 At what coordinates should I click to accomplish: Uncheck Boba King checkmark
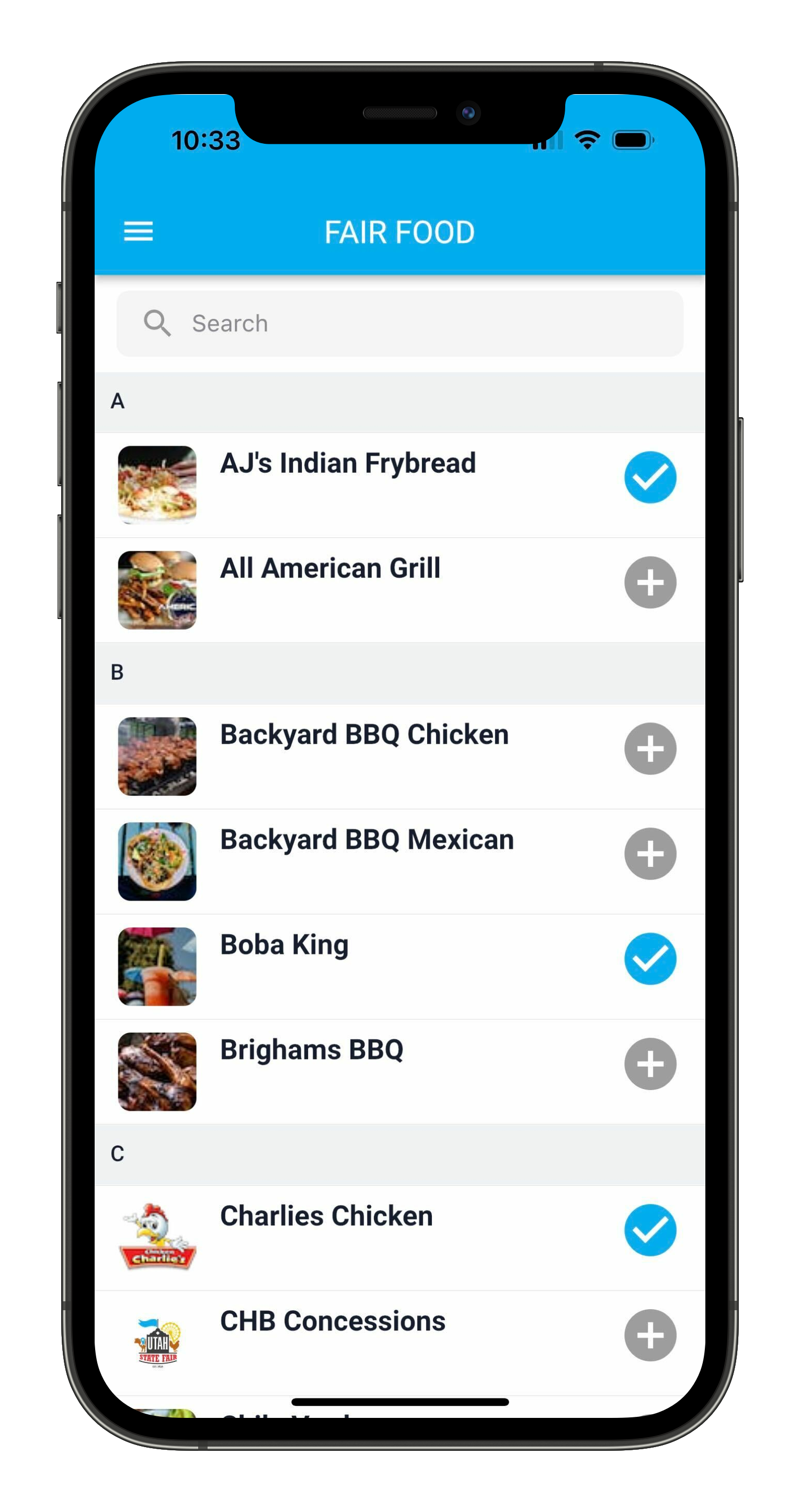[x=650, y=958]
